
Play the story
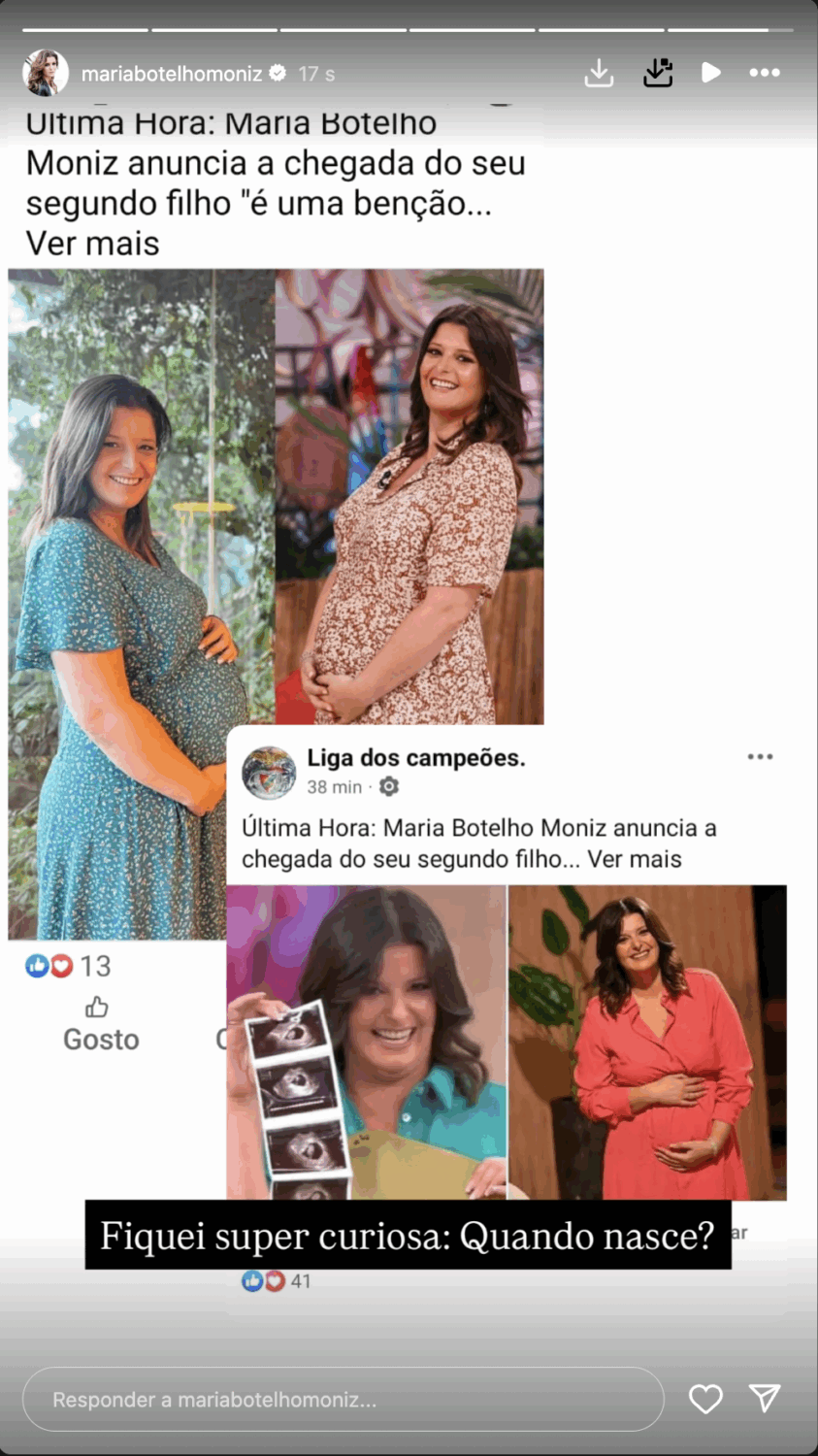pyautogui.click(x=711, y=73)
